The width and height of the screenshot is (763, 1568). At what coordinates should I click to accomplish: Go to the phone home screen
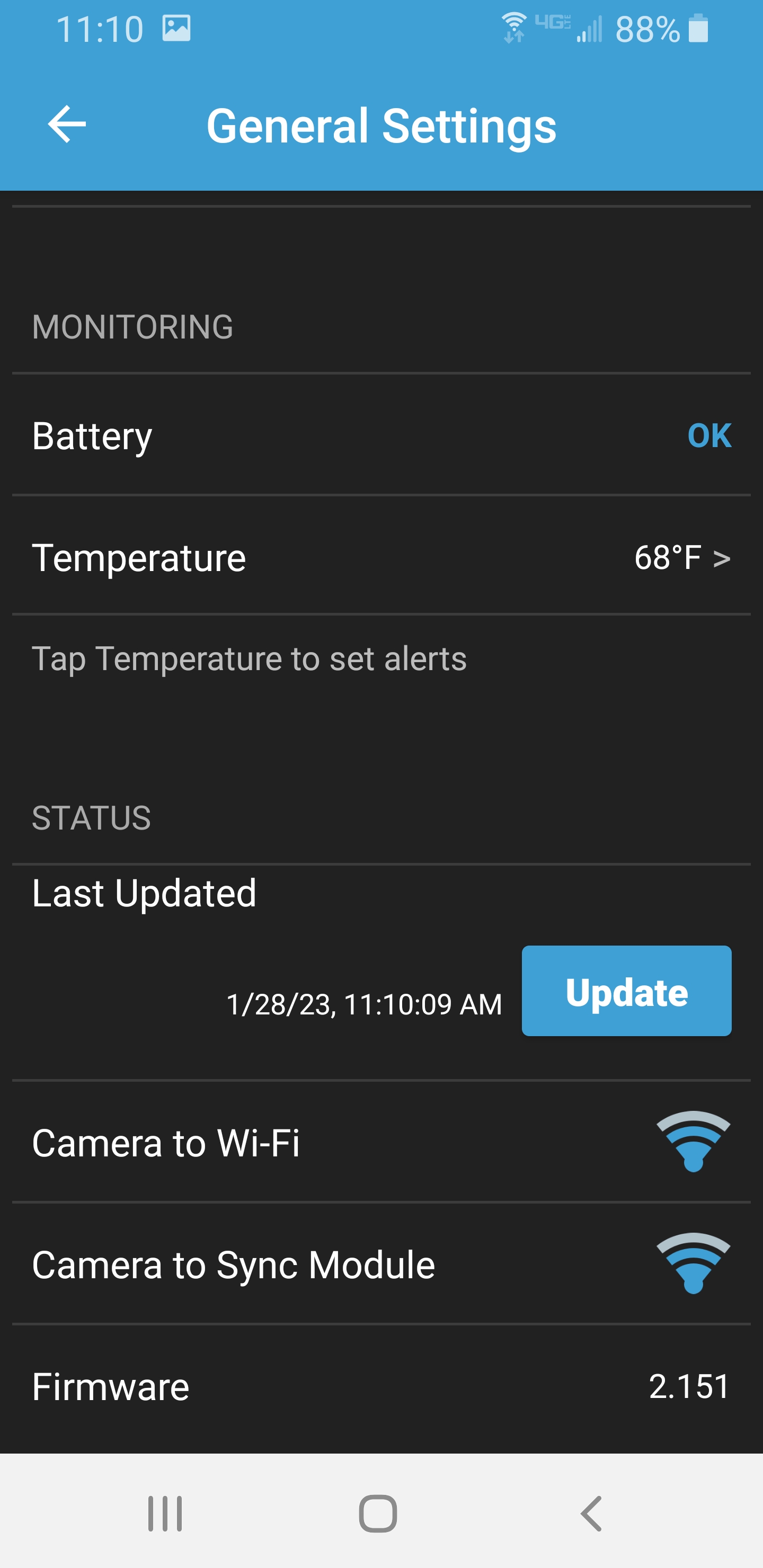(378, 1513)
